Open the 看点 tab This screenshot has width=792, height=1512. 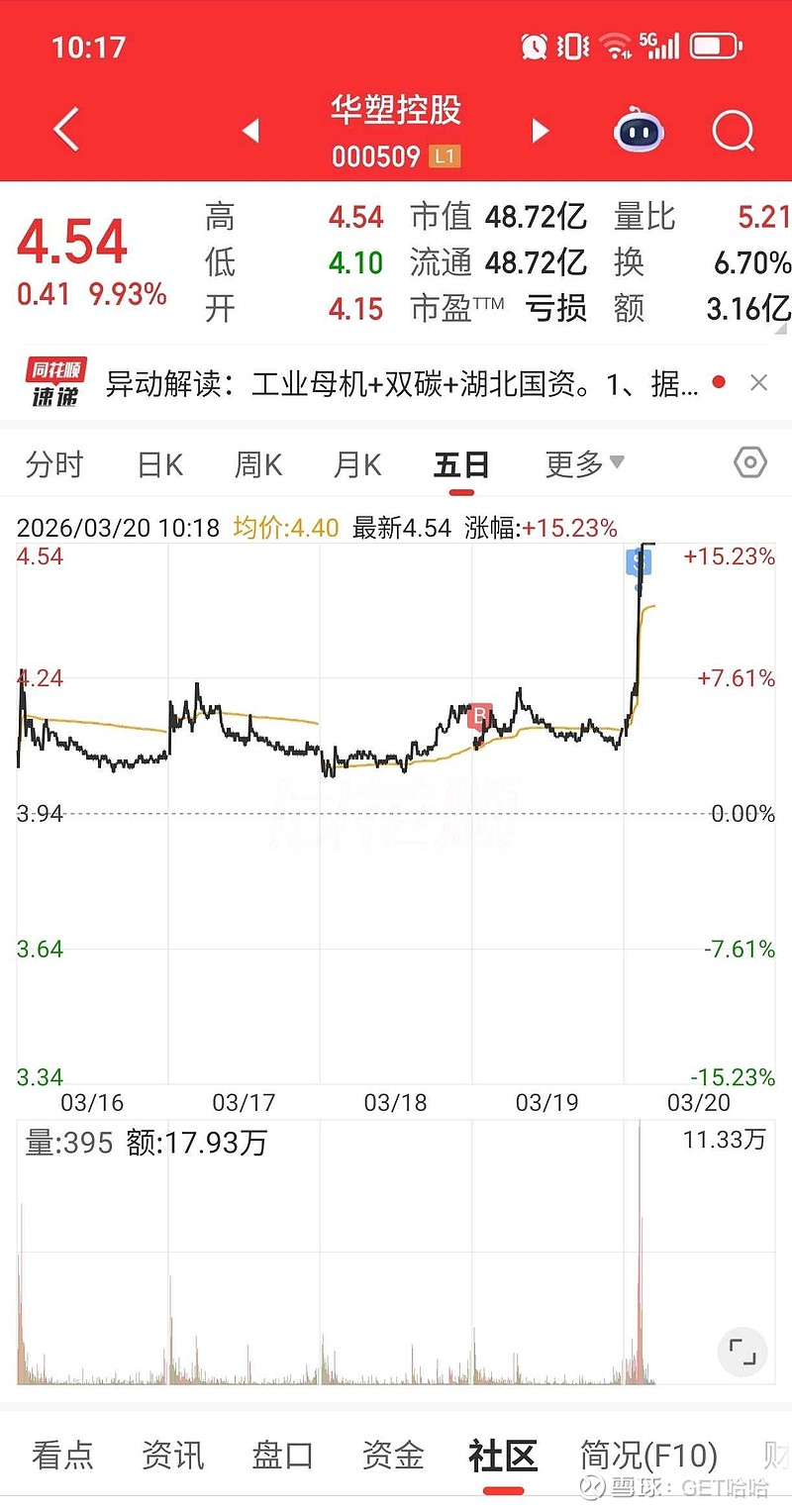pos(62,1455)
